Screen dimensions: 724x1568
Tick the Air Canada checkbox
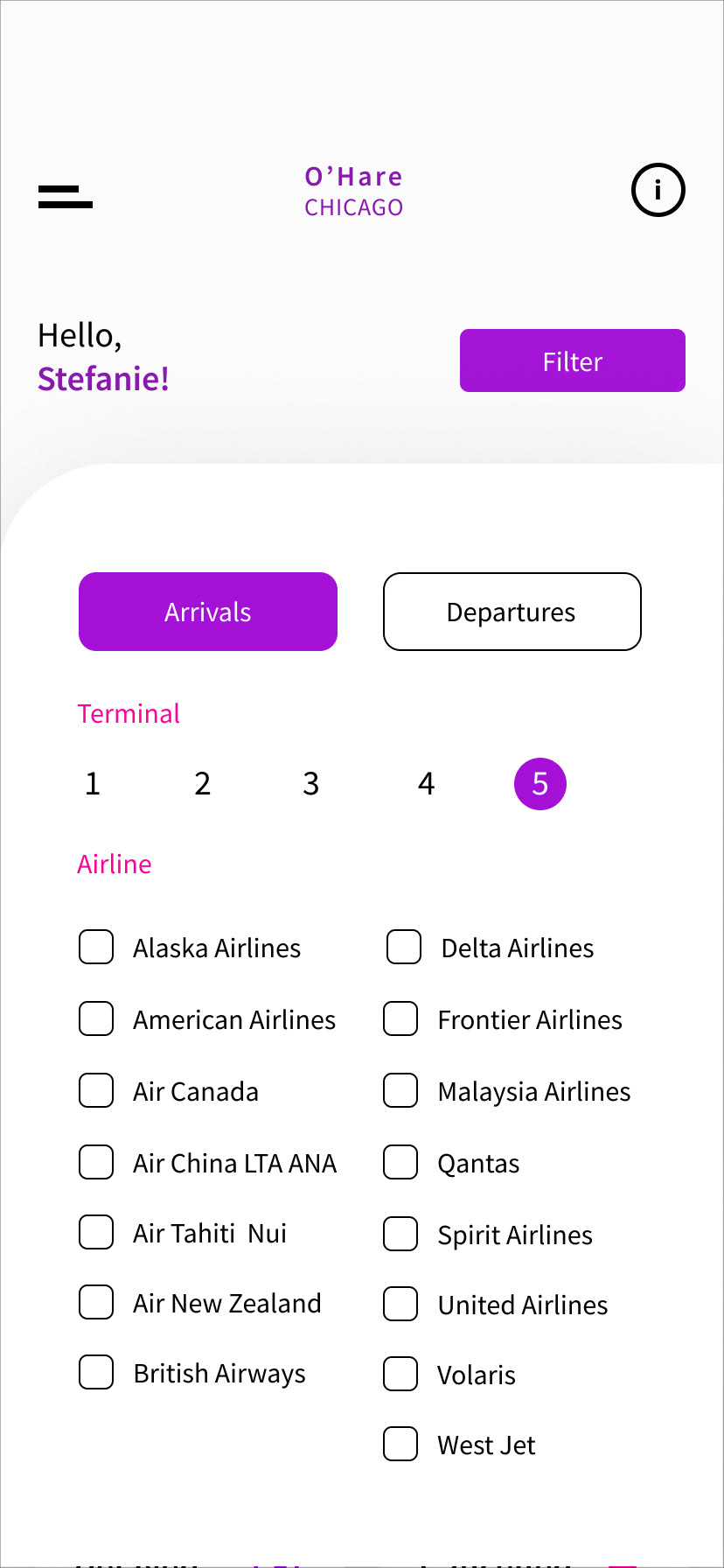pyautogui.click(x=96, y=1090)
